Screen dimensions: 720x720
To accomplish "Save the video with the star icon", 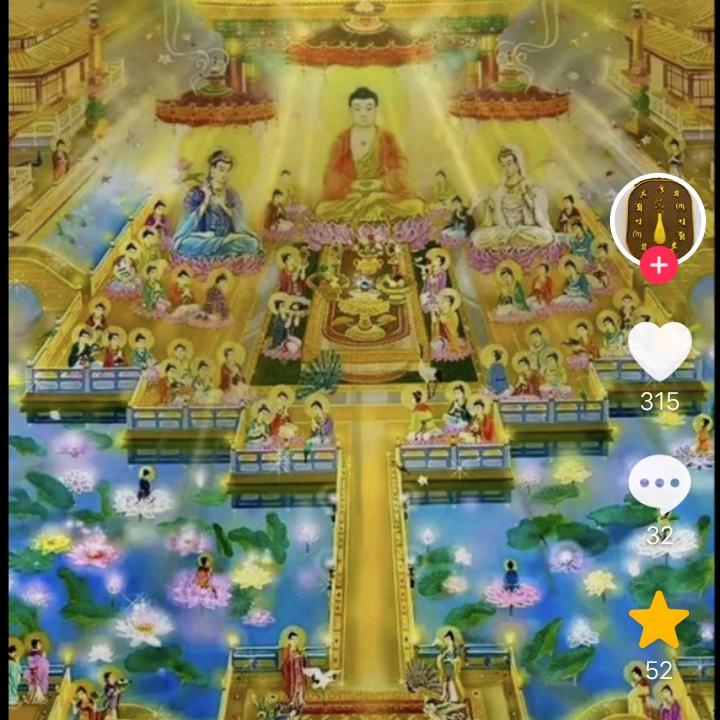I will click(659, 621).
